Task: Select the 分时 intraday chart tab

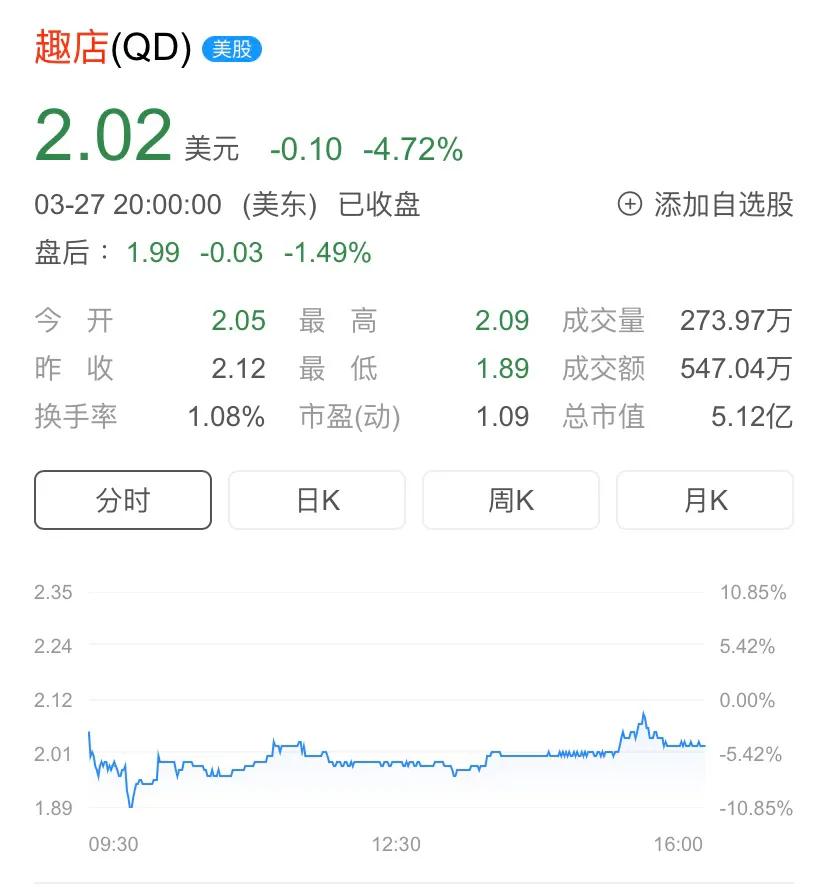Action: (122, 500)
